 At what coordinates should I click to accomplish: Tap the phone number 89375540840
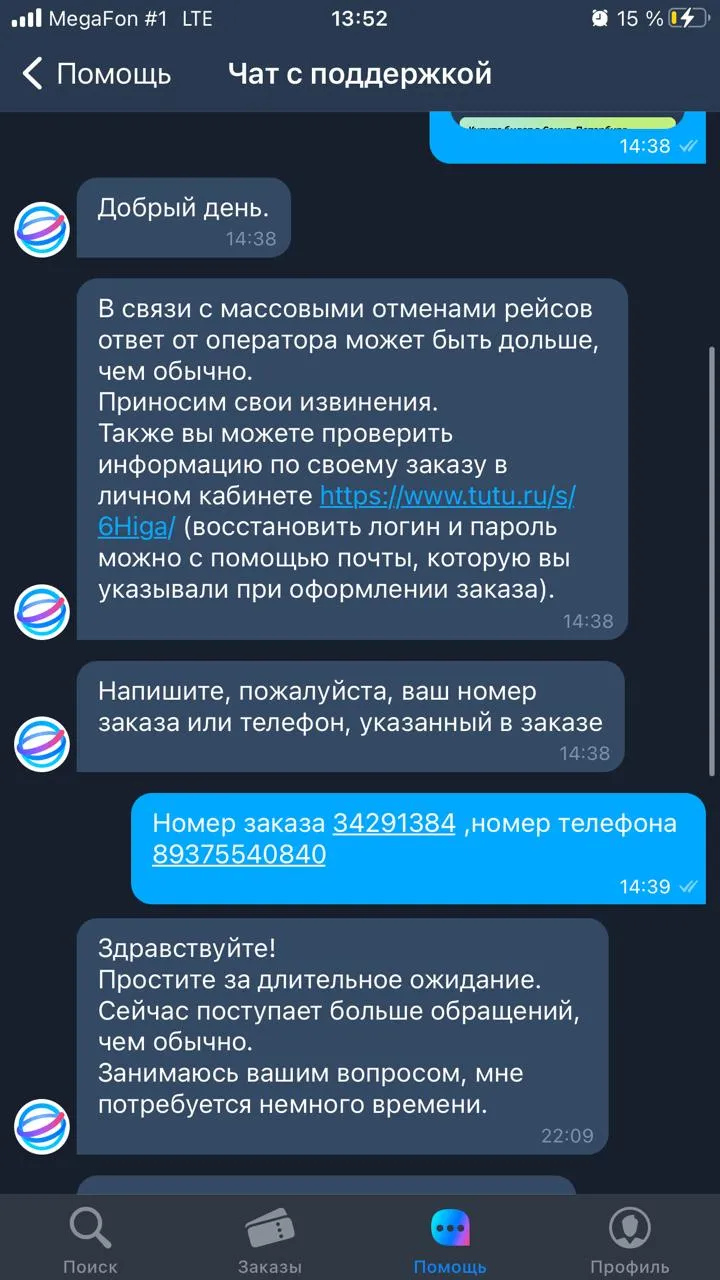click(x=239, y=855)
